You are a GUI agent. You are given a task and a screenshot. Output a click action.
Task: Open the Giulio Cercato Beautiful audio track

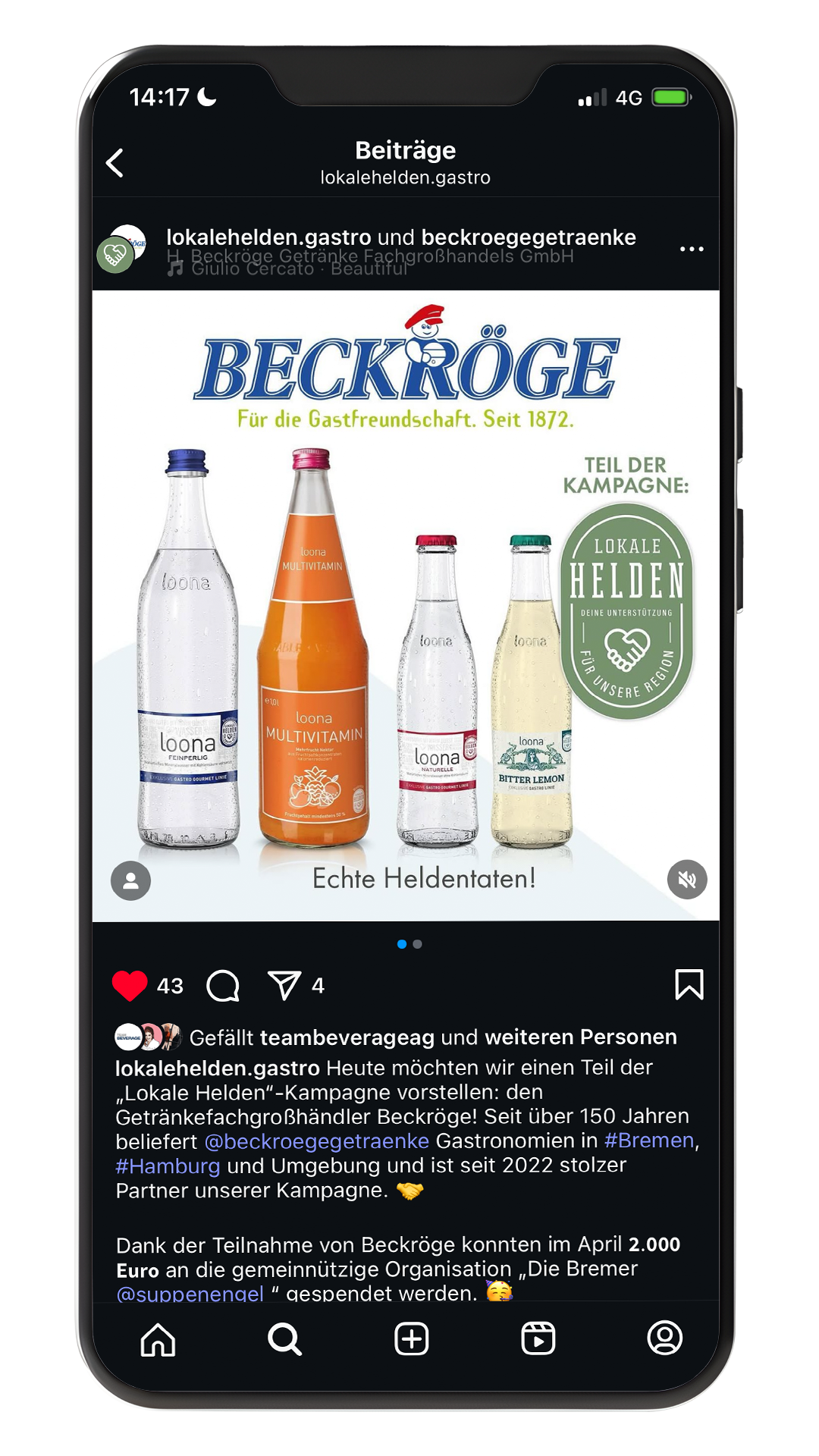pos(299,269)
